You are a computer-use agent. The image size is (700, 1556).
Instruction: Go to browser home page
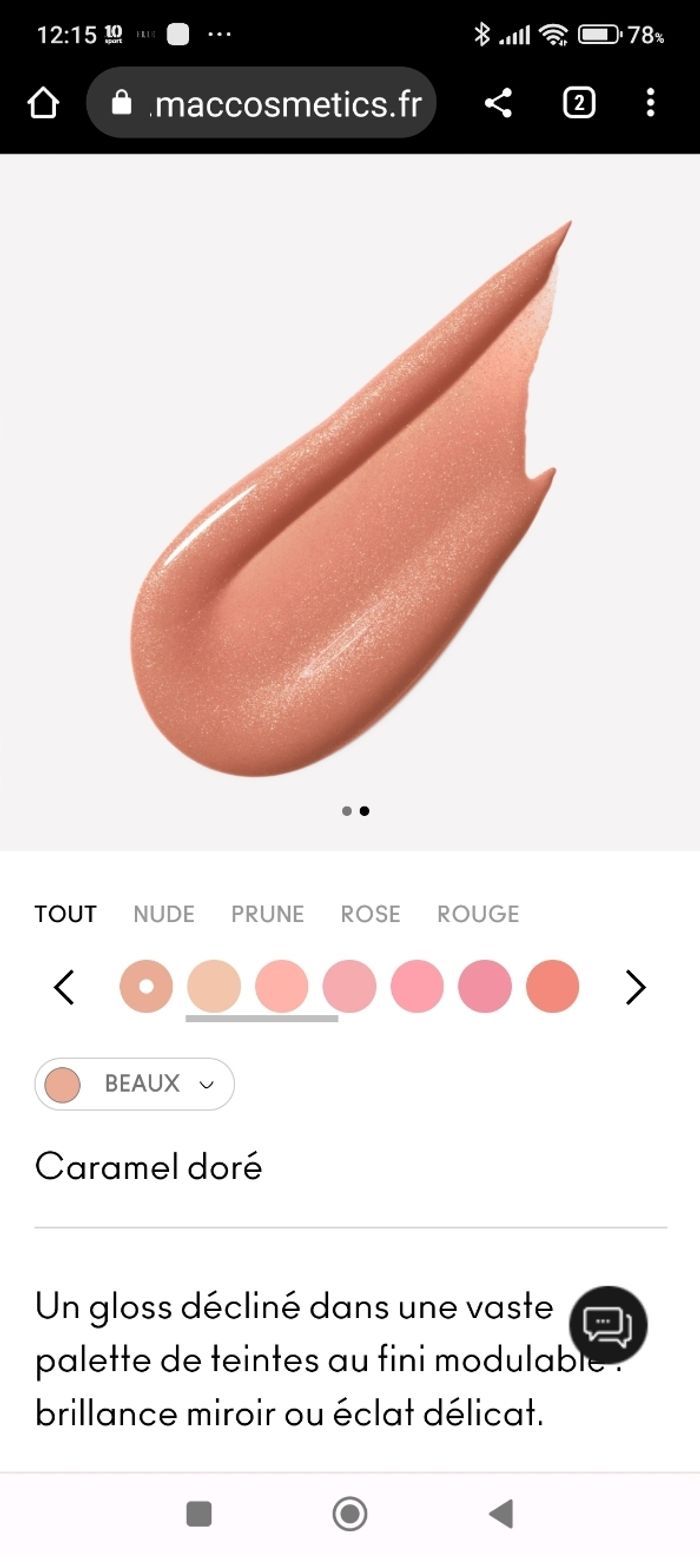(43, 103)
